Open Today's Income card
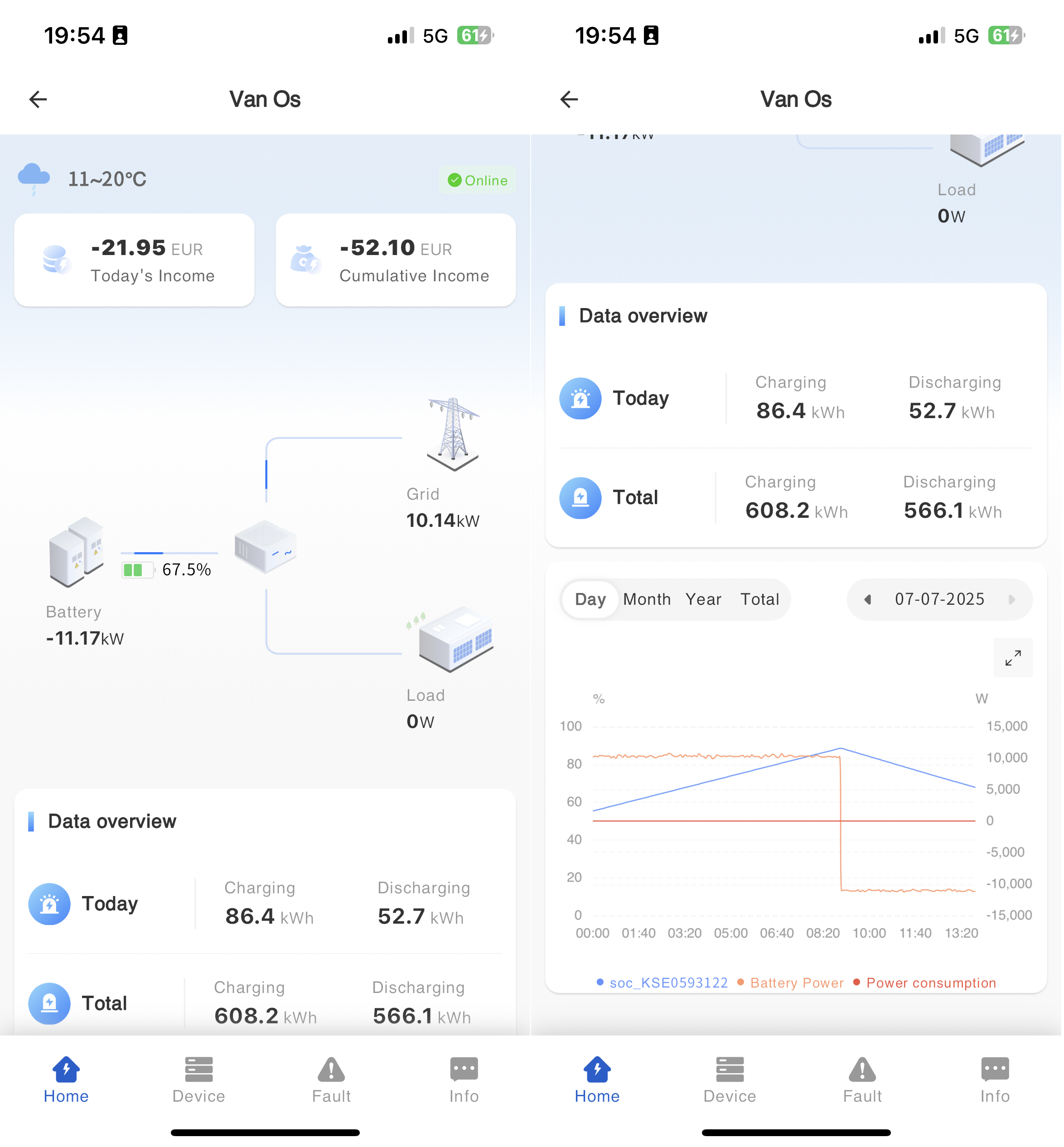Viewport: 1064px width, 1147px height. point(134,261)
